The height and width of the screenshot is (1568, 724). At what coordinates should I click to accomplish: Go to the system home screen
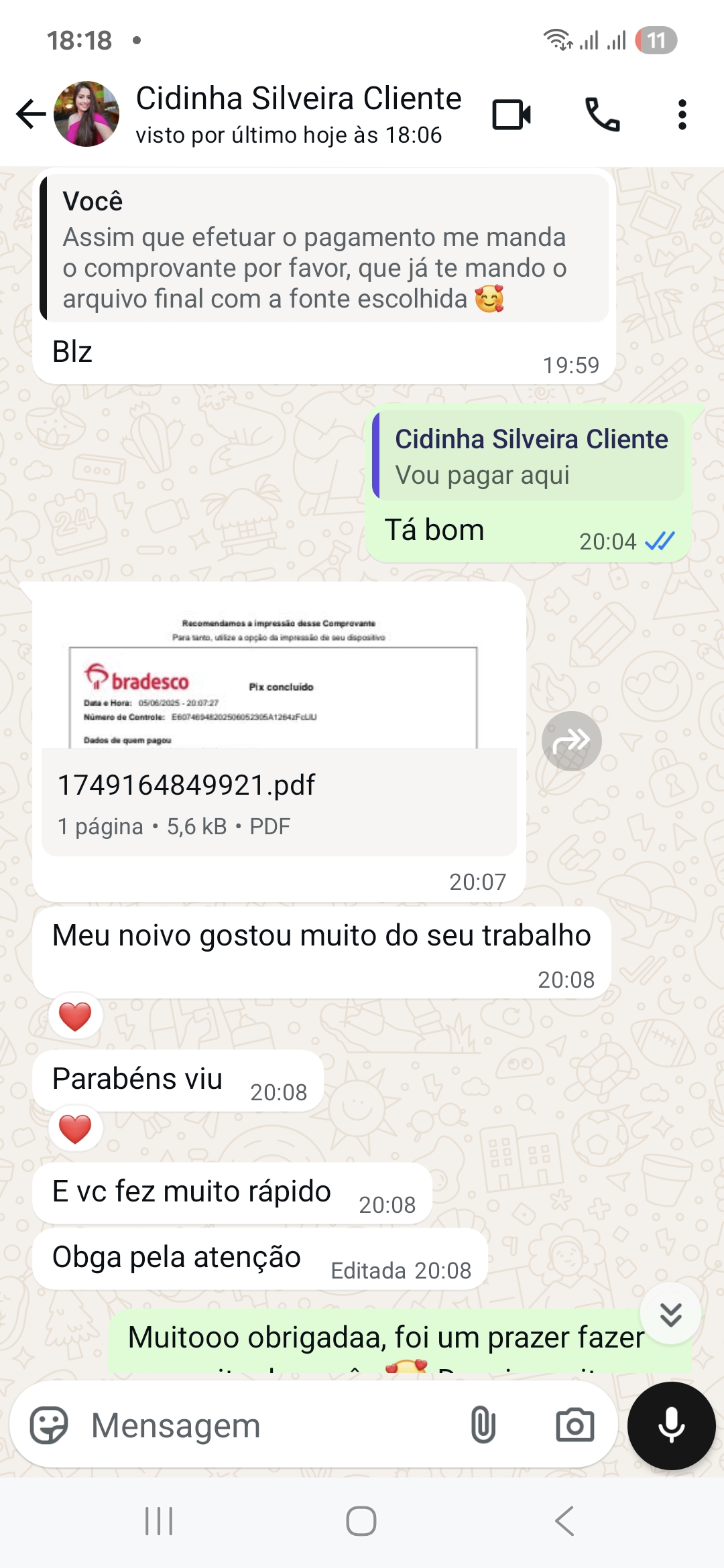pyautogui.click(x=361, y=1521)
